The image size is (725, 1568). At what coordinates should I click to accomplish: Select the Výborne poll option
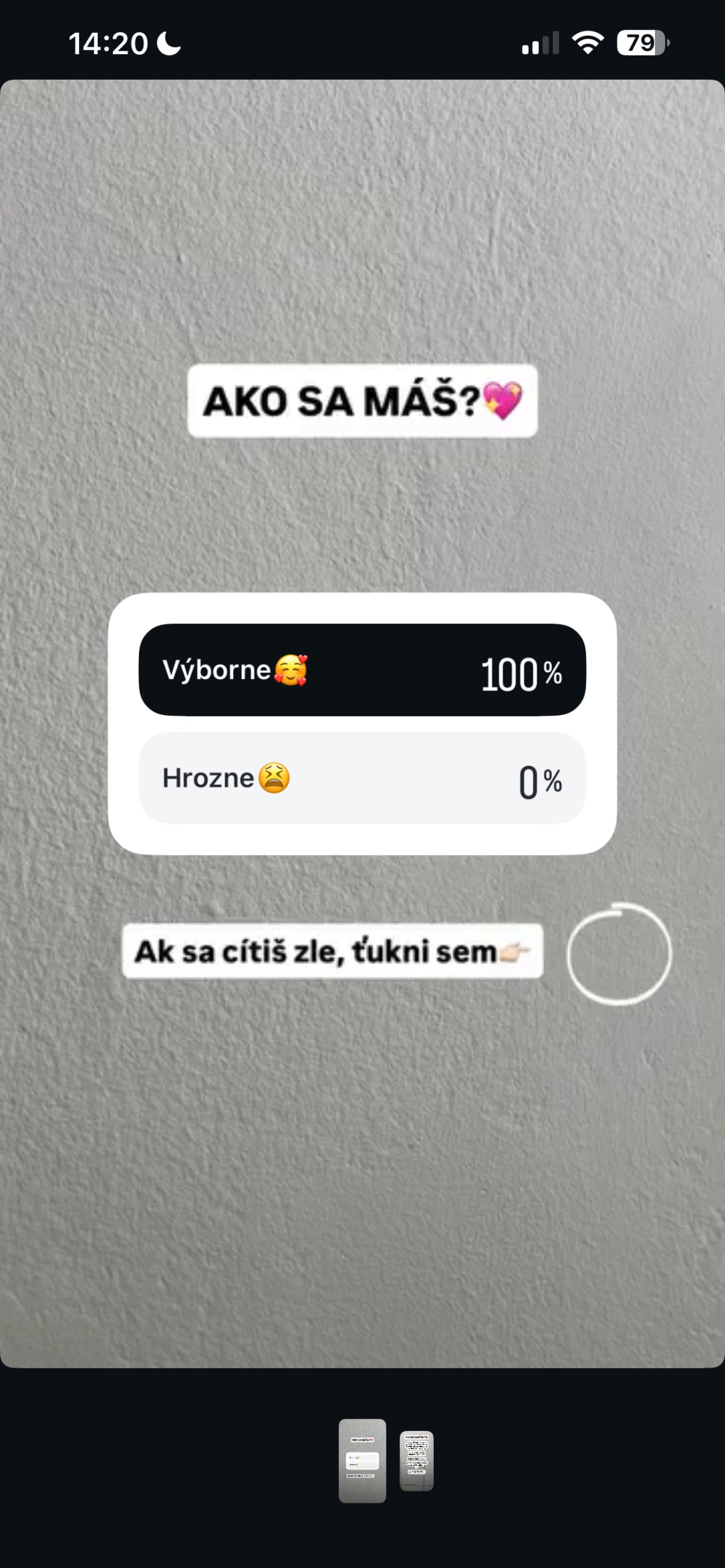coord(362,670)
